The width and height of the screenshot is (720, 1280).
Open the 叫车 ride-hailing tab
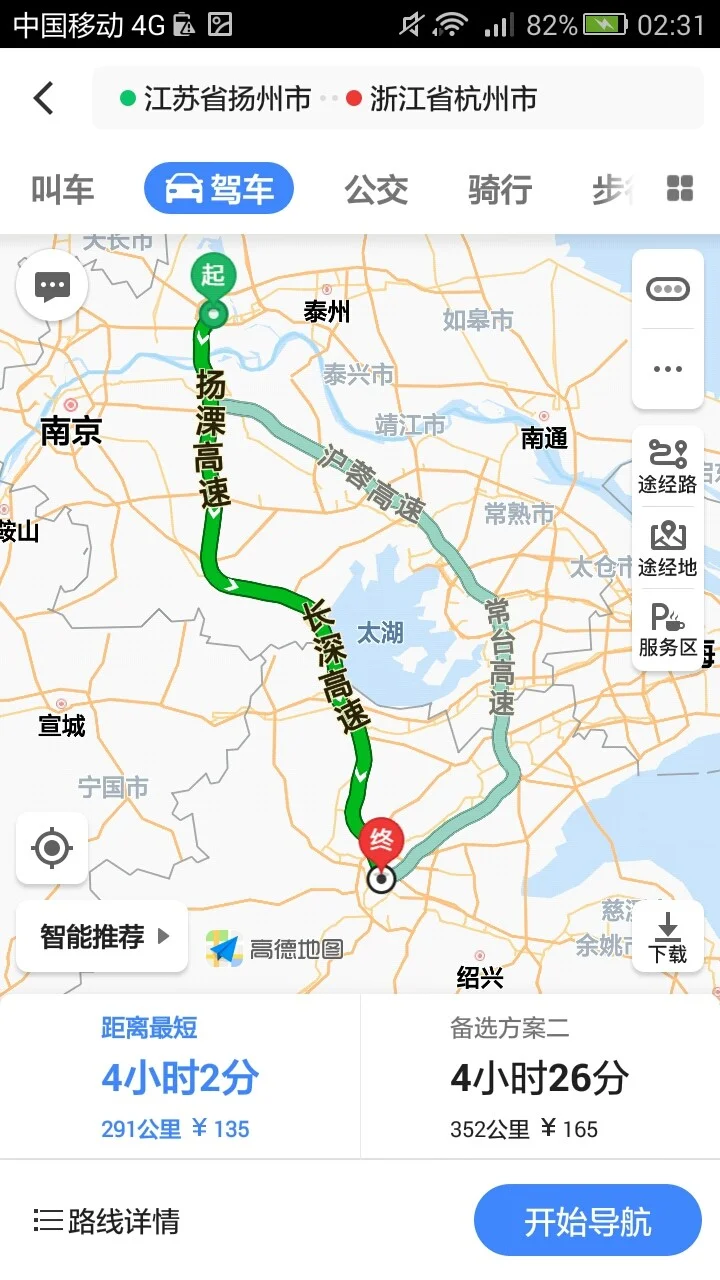coord(62,189)
